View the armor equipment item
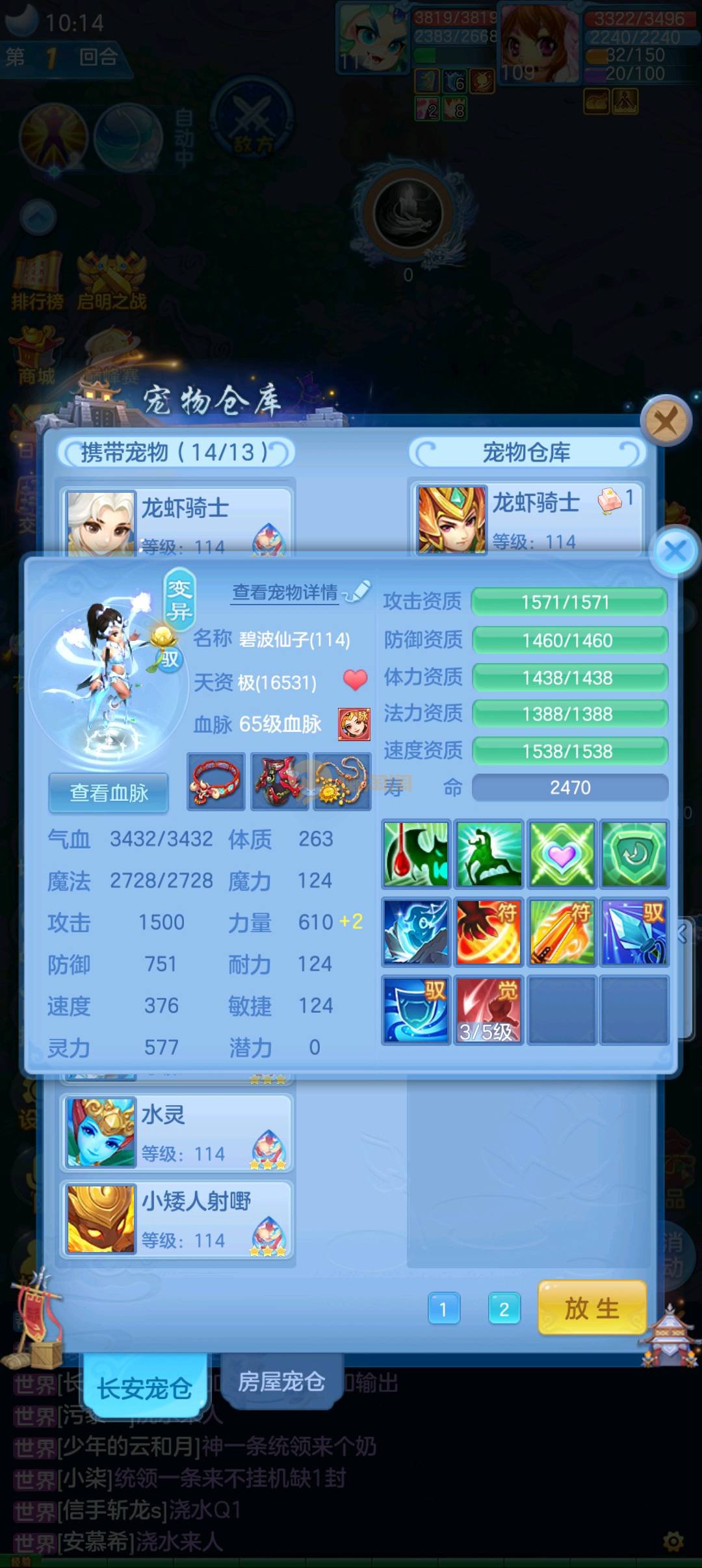Screen dimensions: 702x1568 point(279,781)
